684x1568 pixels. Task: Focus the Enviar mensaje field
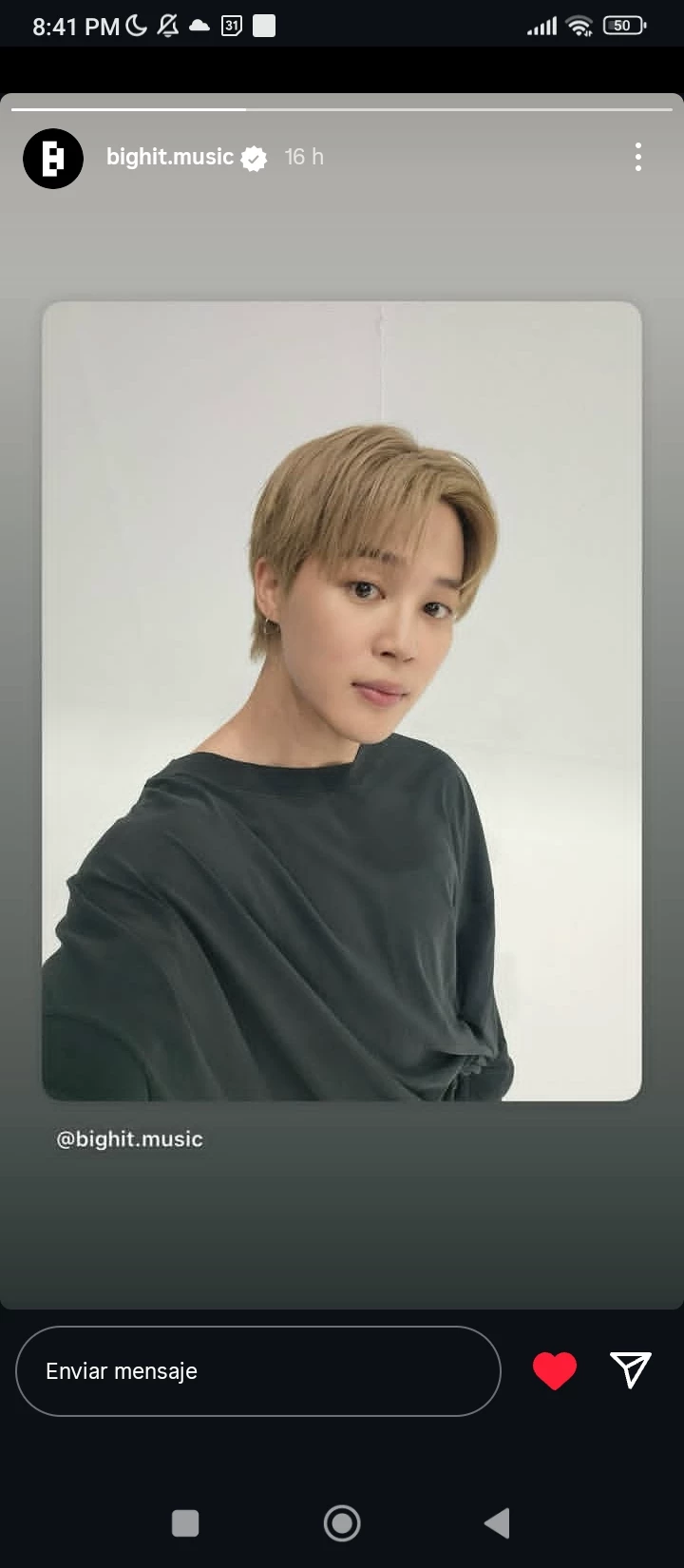click(x=257, y=1370)
